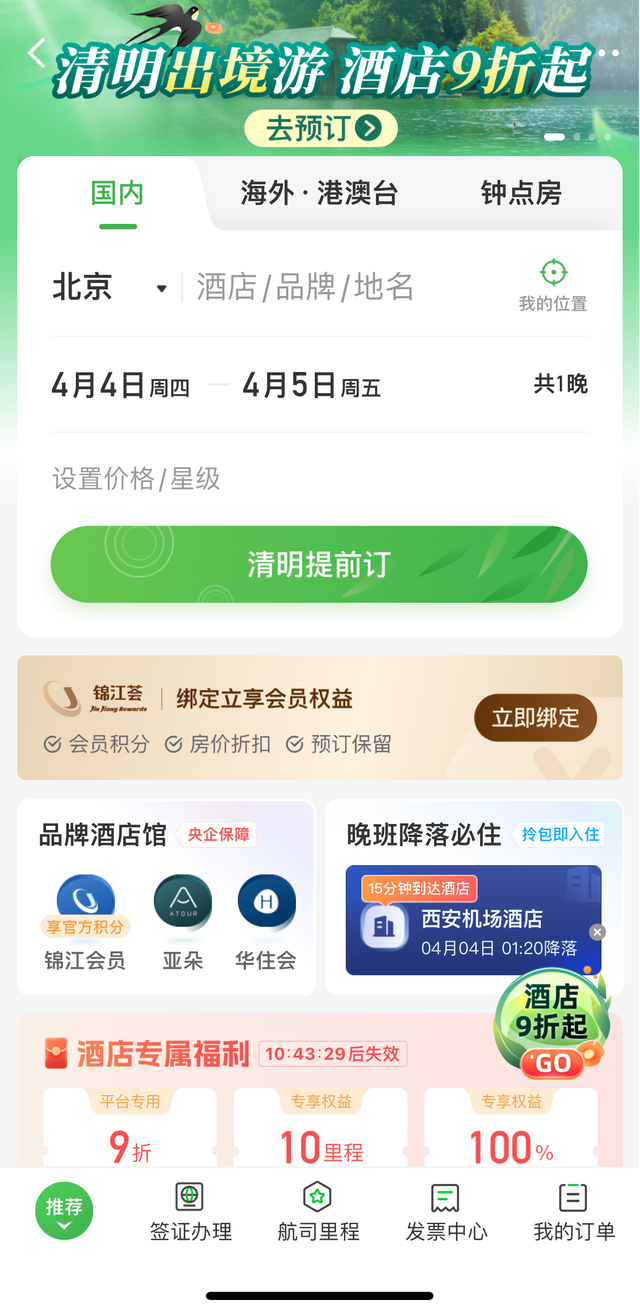Viewport: 640px width, 1313px height.
Task: Dismiss the 酒店9折起 floating badge
Action: tap(597, 932)
